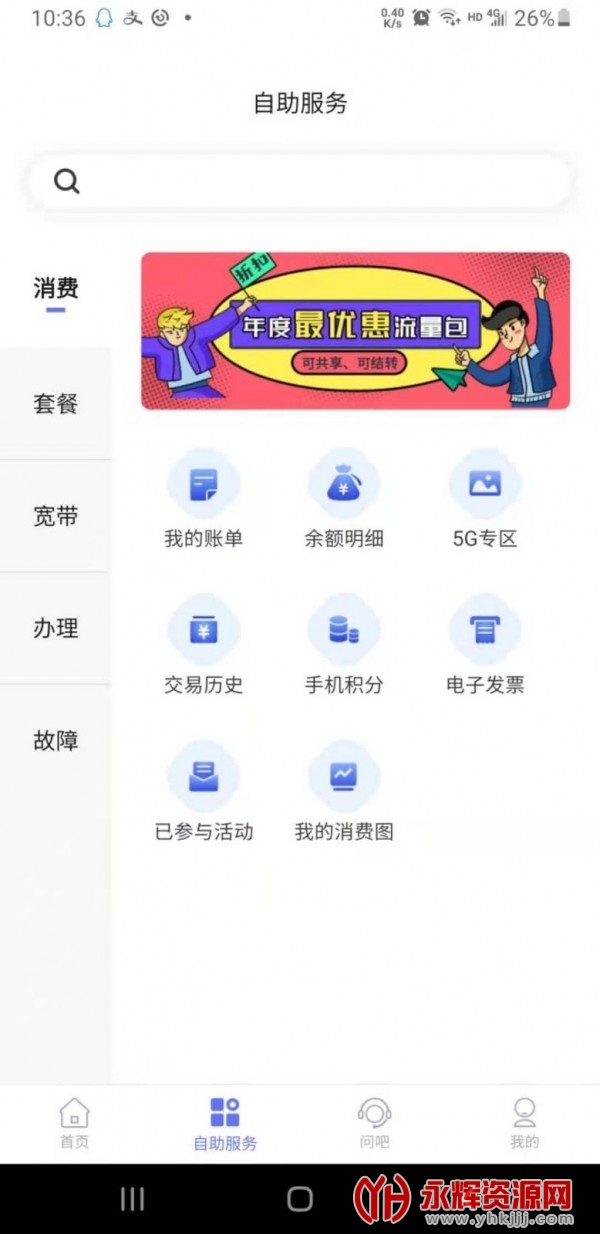The width and height of the screenshot is (600, 1234).
Task: Tap the search box at the top
Action: point(300,182)
